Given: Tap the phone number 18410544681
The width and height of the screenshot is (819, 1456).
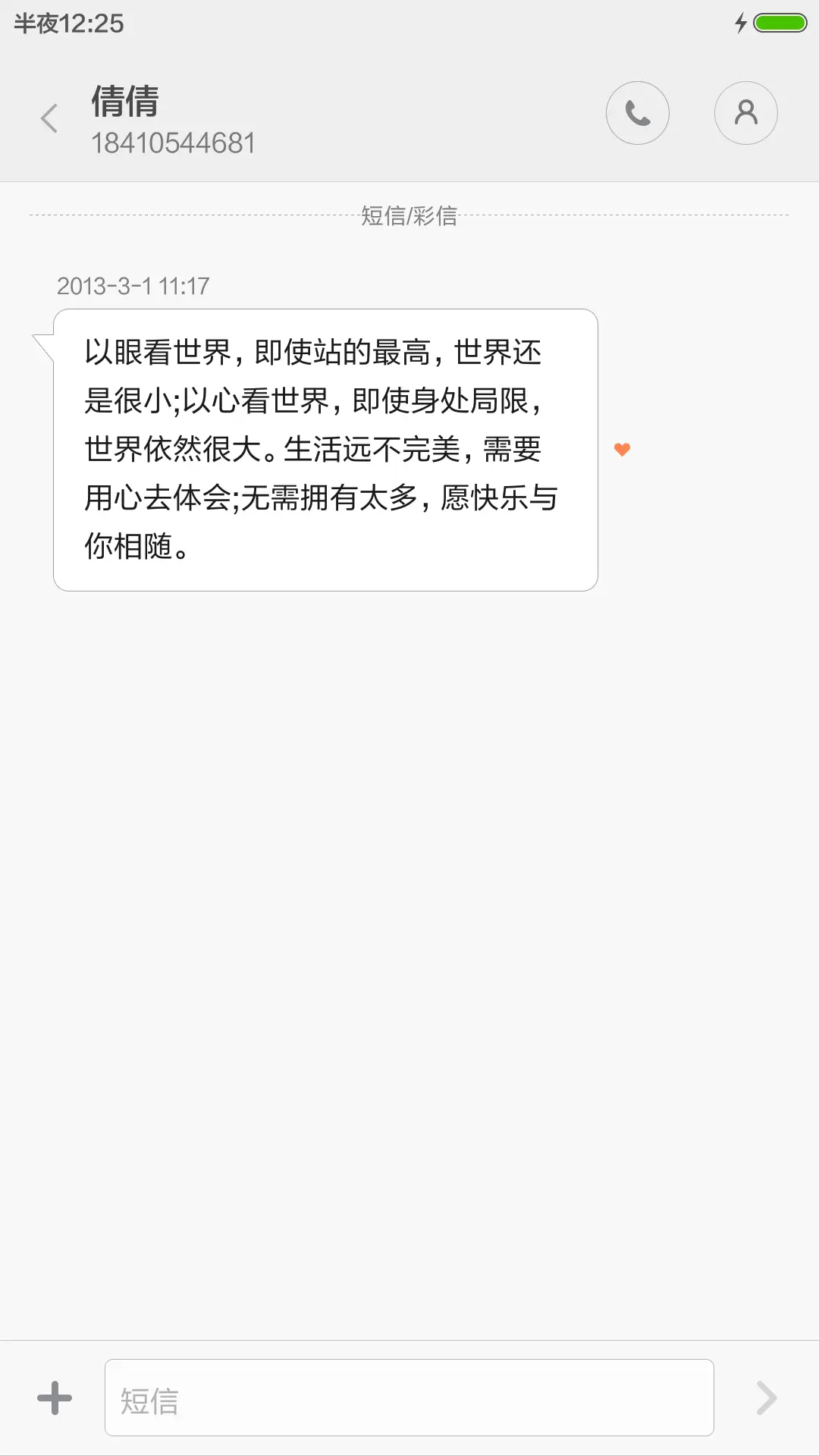Looking at the screenshot, I should click(x=175, y=143).
